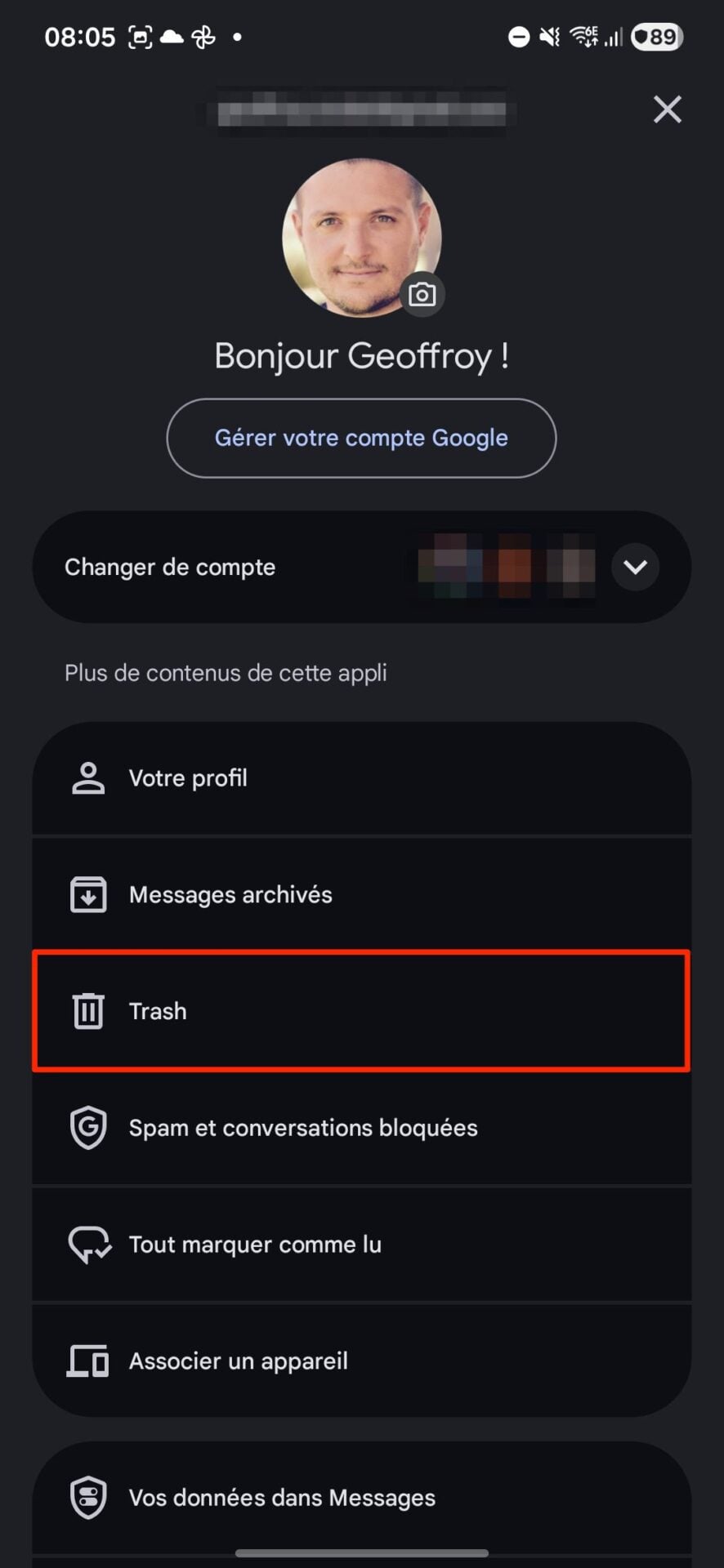Screen dimensions: 724x1568
Task: Tap the profile photo of Geoffroy
Action: pyautogui.click(x=362, y=238)
